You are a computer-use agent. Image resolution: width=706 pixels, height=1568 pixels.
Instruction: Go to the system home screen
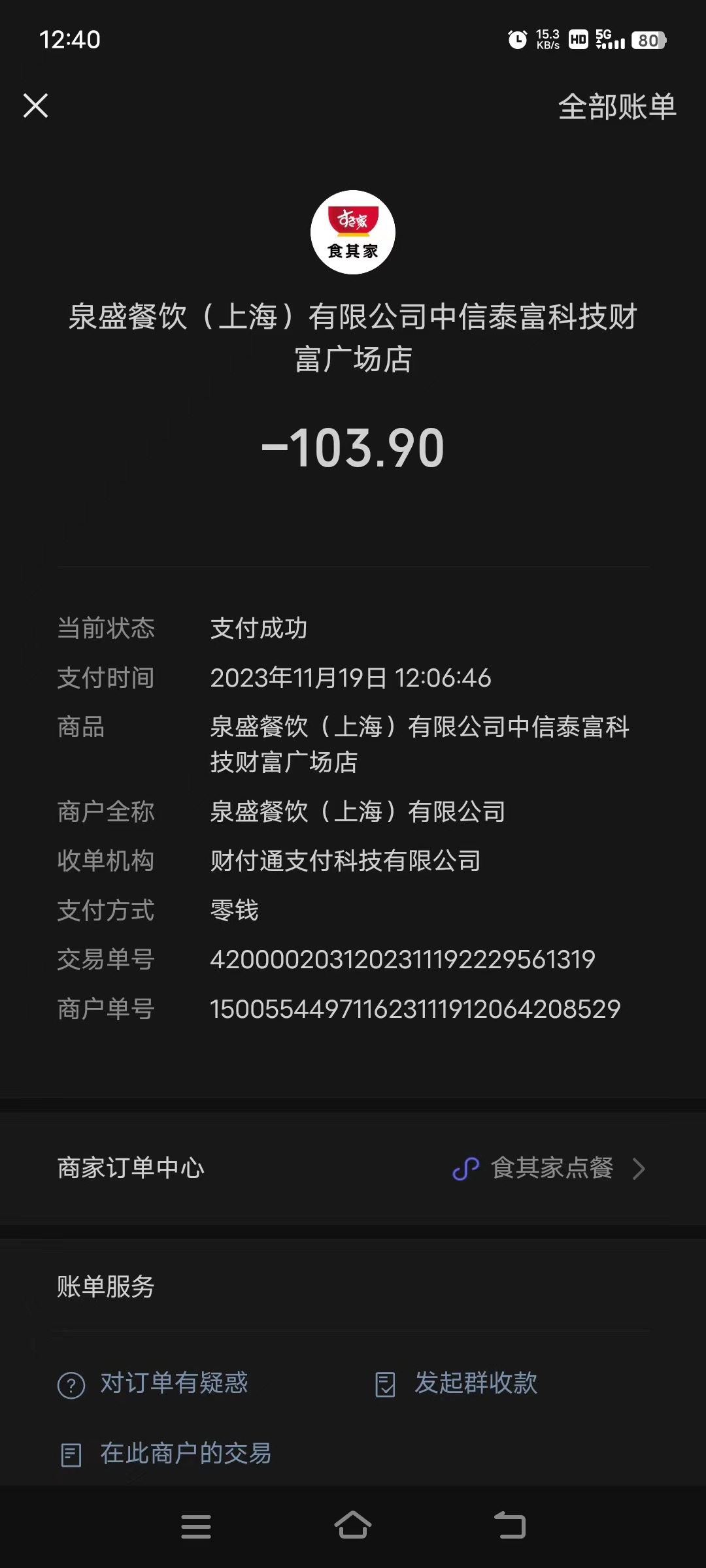353,1526
